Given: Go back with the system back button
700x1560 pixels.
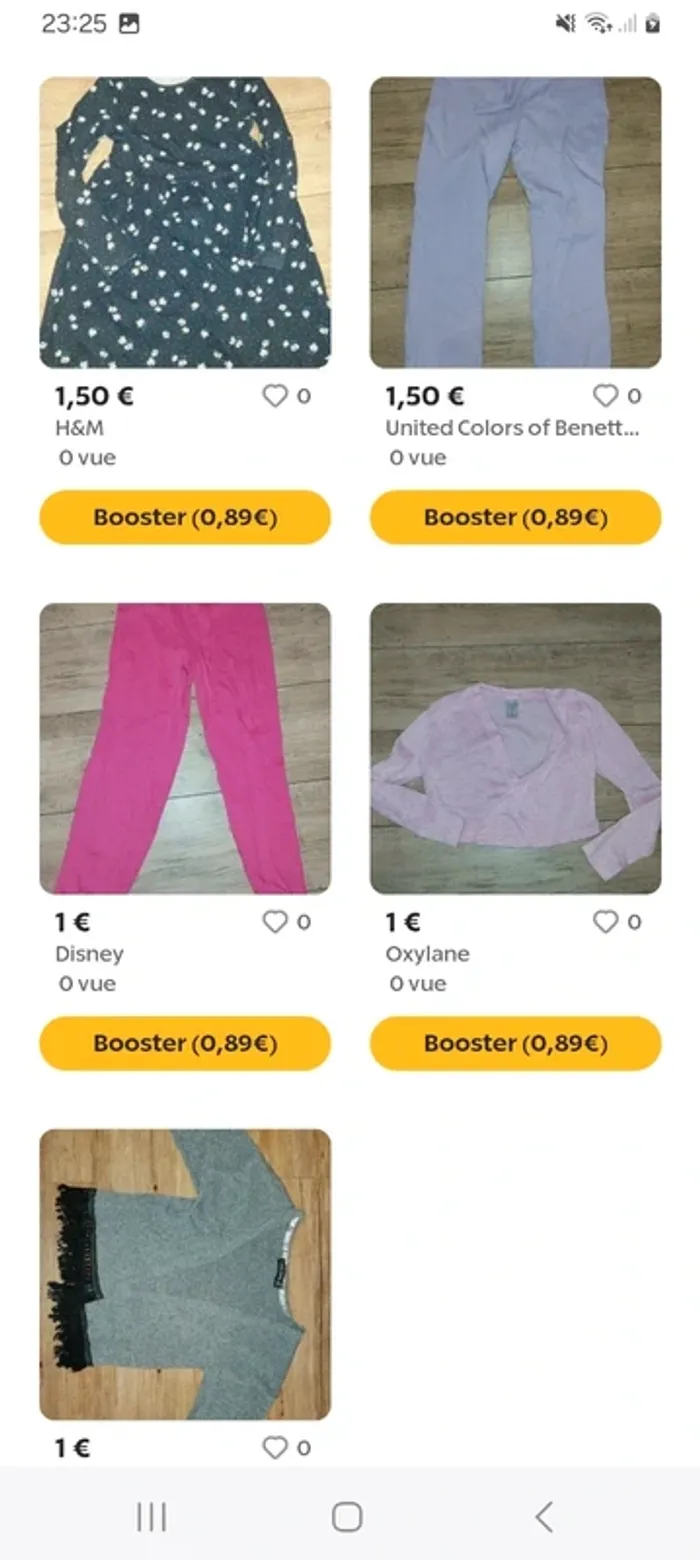Looking at the screenshot, I should pyautogui.click(x=543, y=1517).
